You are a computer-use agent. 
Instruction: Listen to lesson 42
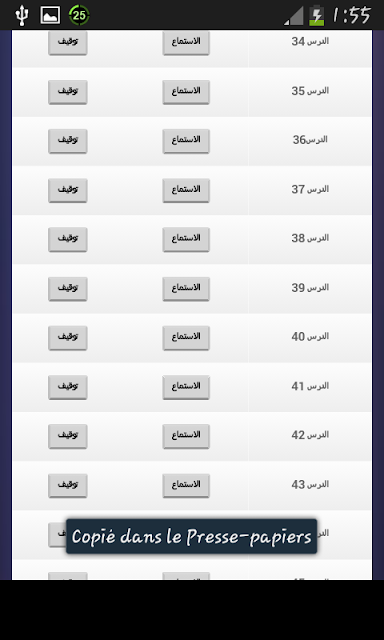(186, 436)
